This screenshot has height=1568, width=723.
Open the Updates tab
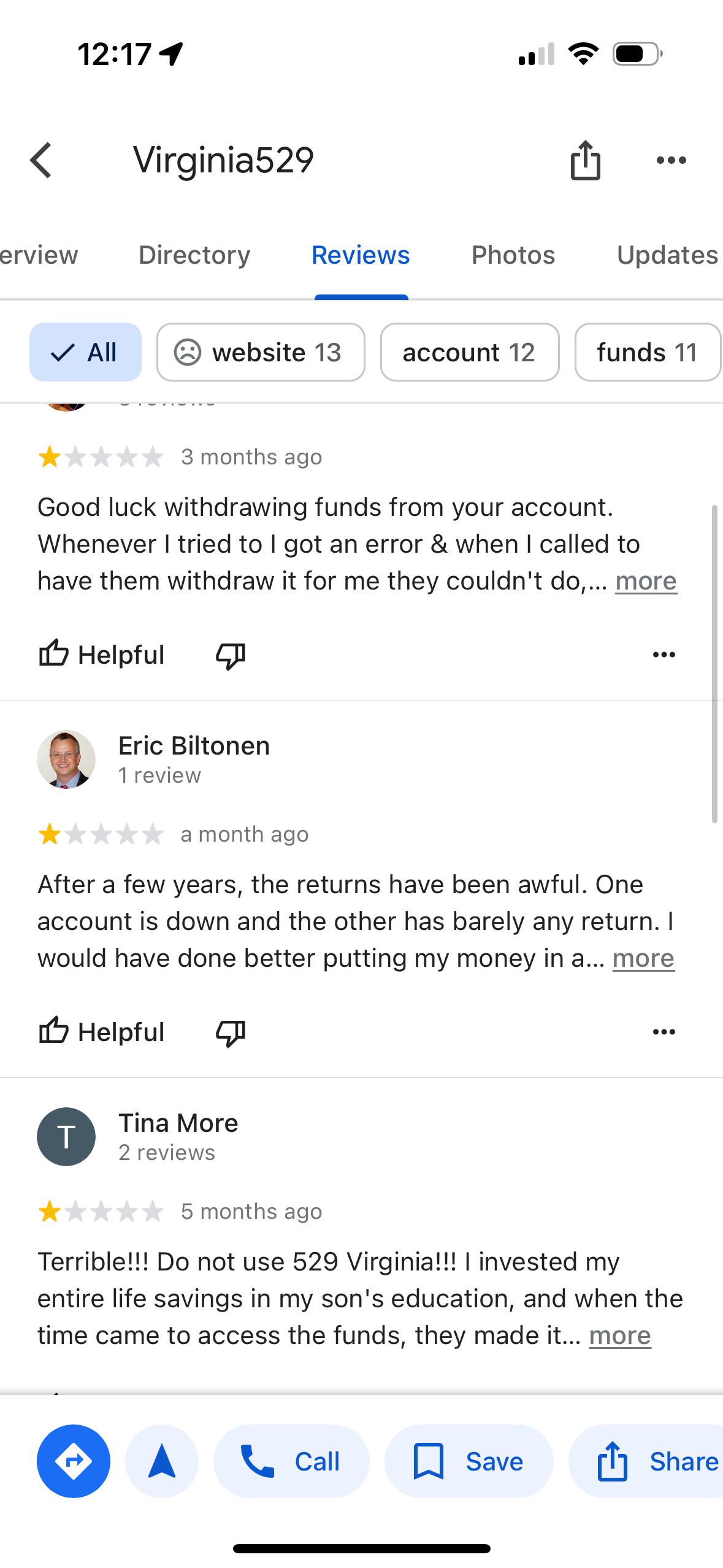coord(667,255)
